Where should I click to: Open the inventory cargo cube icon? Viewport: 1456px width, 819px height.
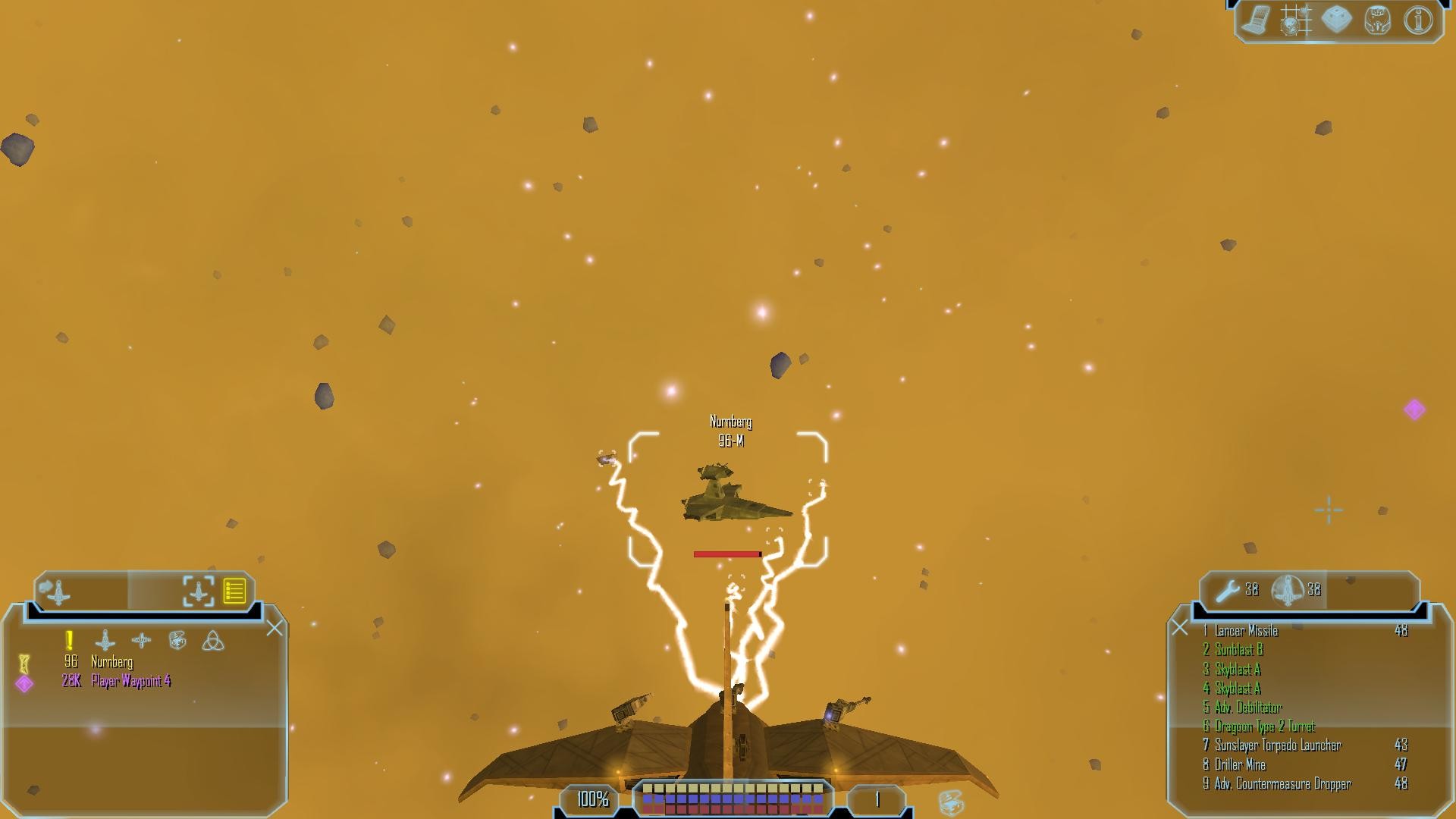(1336, 20)
